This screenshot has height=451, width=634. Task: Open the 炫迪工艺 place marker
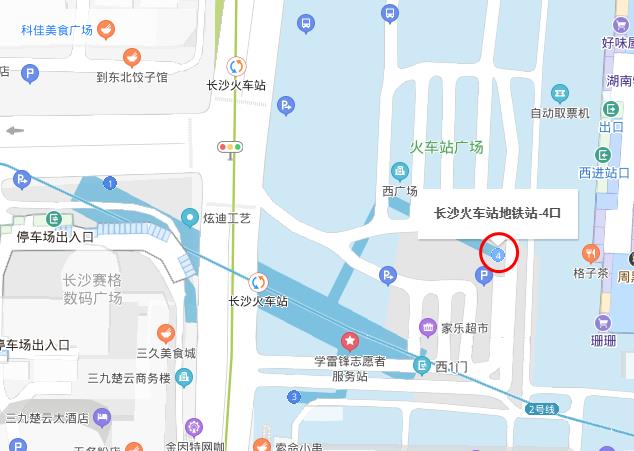(190, 216)
